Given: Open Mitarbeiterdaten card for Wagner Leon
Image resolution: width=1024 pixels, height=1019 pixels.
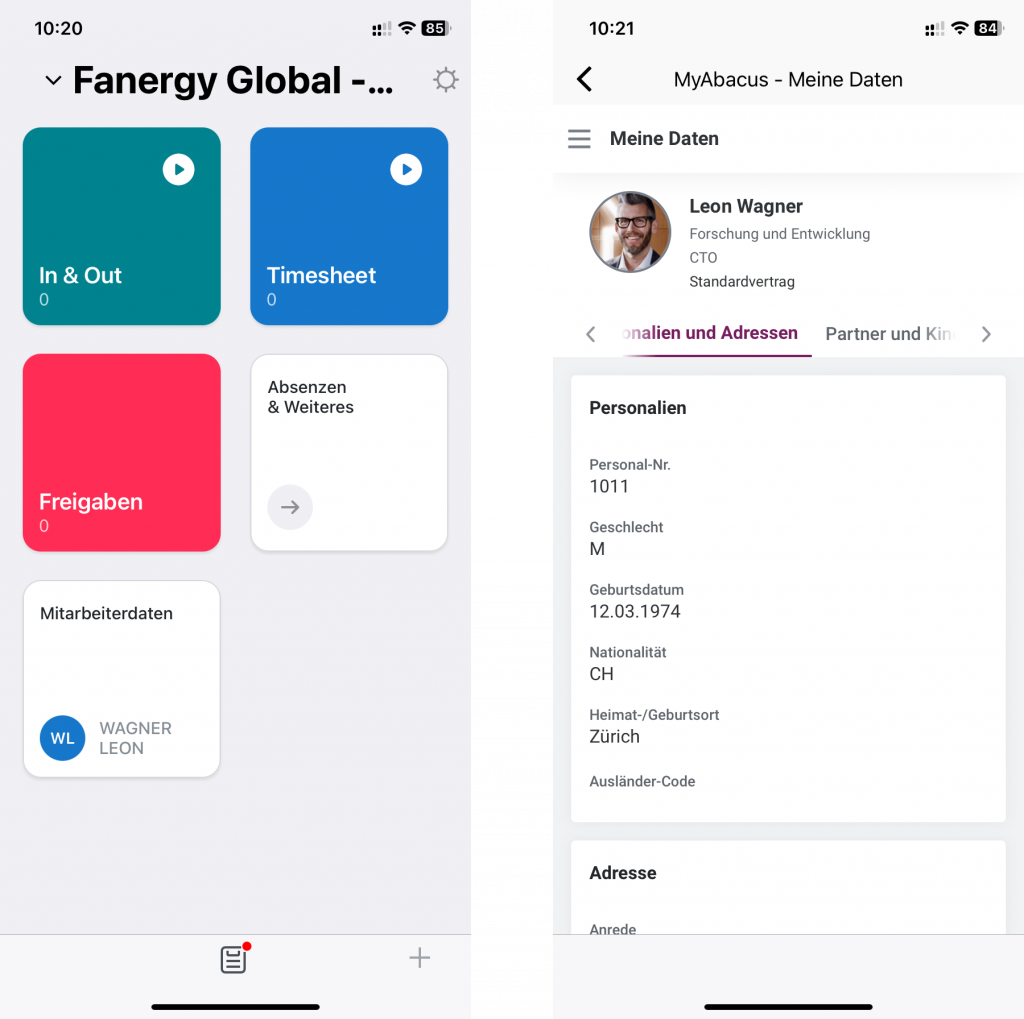Looking at the screenshot, I should (121, 678).
